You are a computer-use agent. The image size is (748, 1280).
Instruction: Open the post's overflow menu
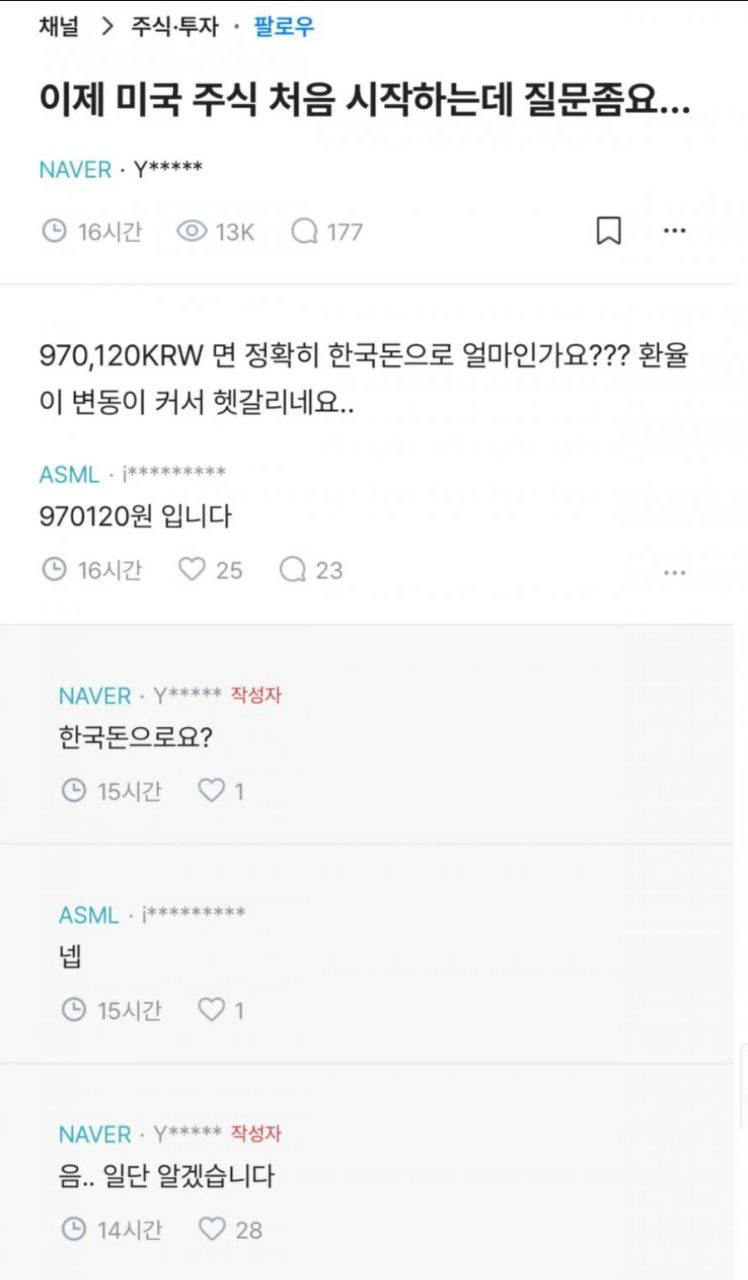pos(675,231)
